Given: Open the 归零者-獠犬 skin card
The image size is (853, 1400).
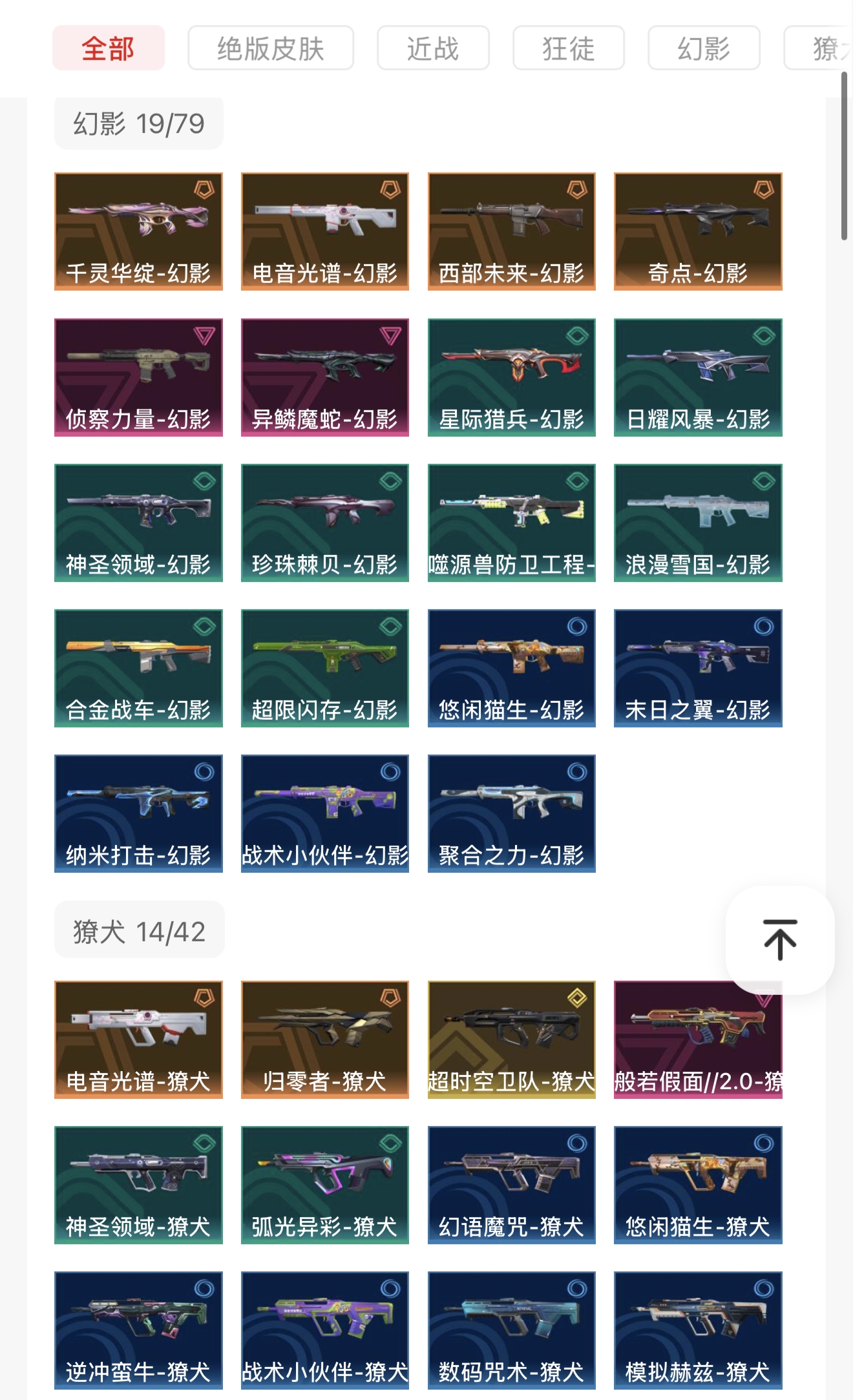Looking at the screenshot, I should pos(324,1039).
